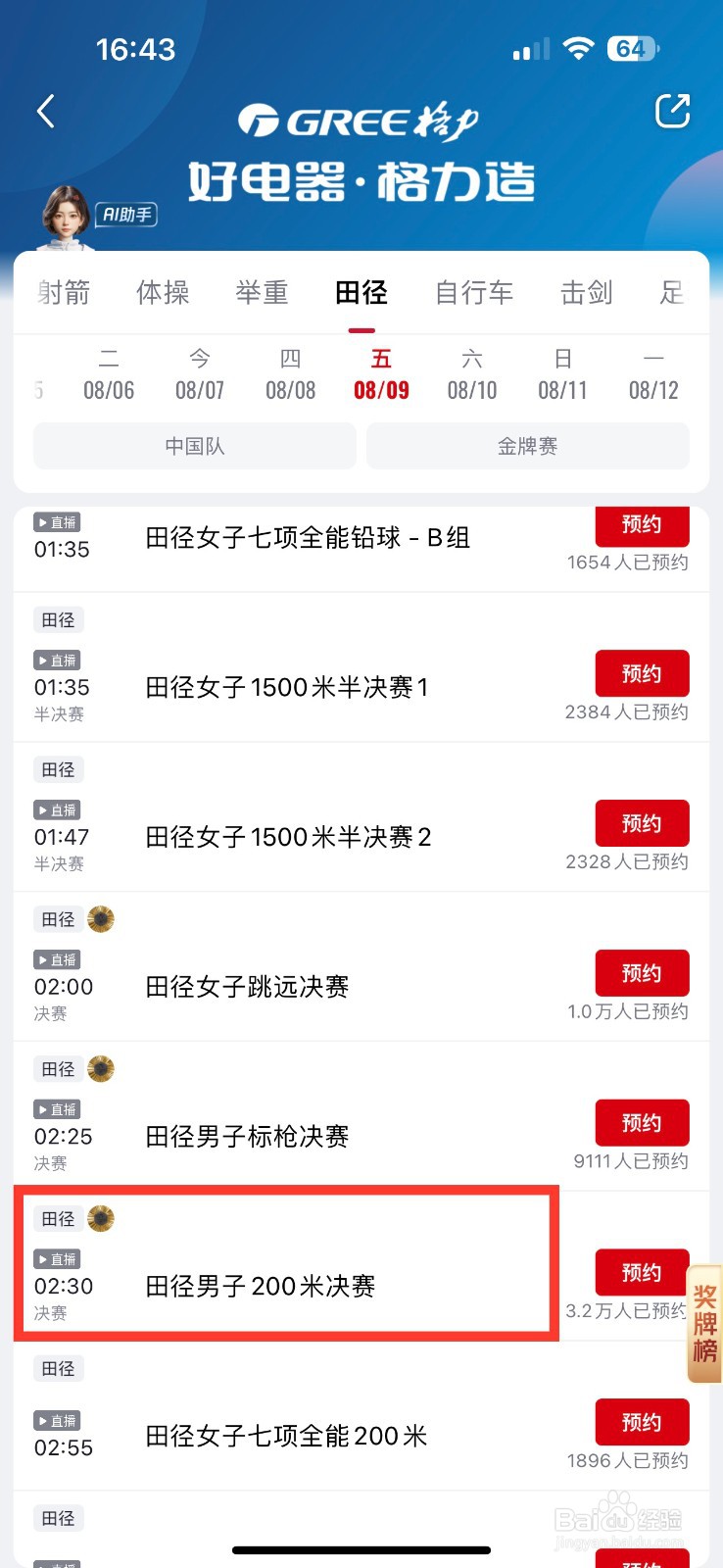The image size is (723, 1568).
Task: Open the 奖牌榜 medal table
Action: pos(704,1323)
